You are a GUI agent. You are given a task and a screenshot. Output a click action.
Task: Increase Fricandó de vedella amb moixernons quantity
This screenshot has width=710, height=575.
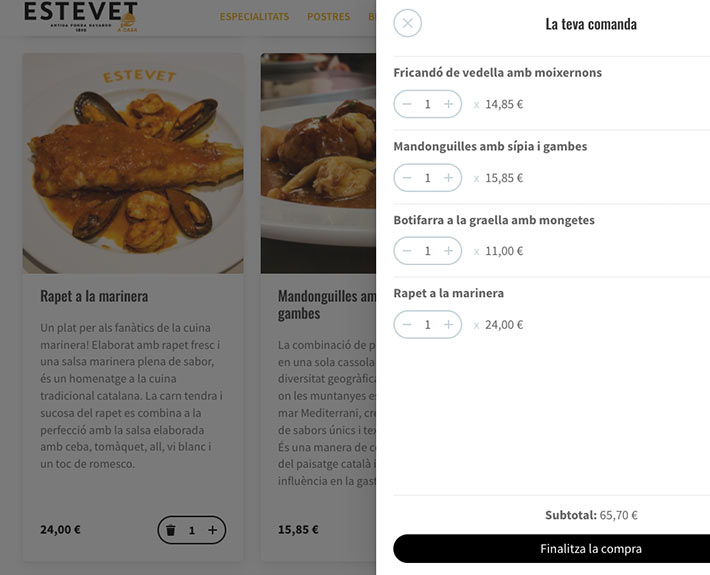448,104
